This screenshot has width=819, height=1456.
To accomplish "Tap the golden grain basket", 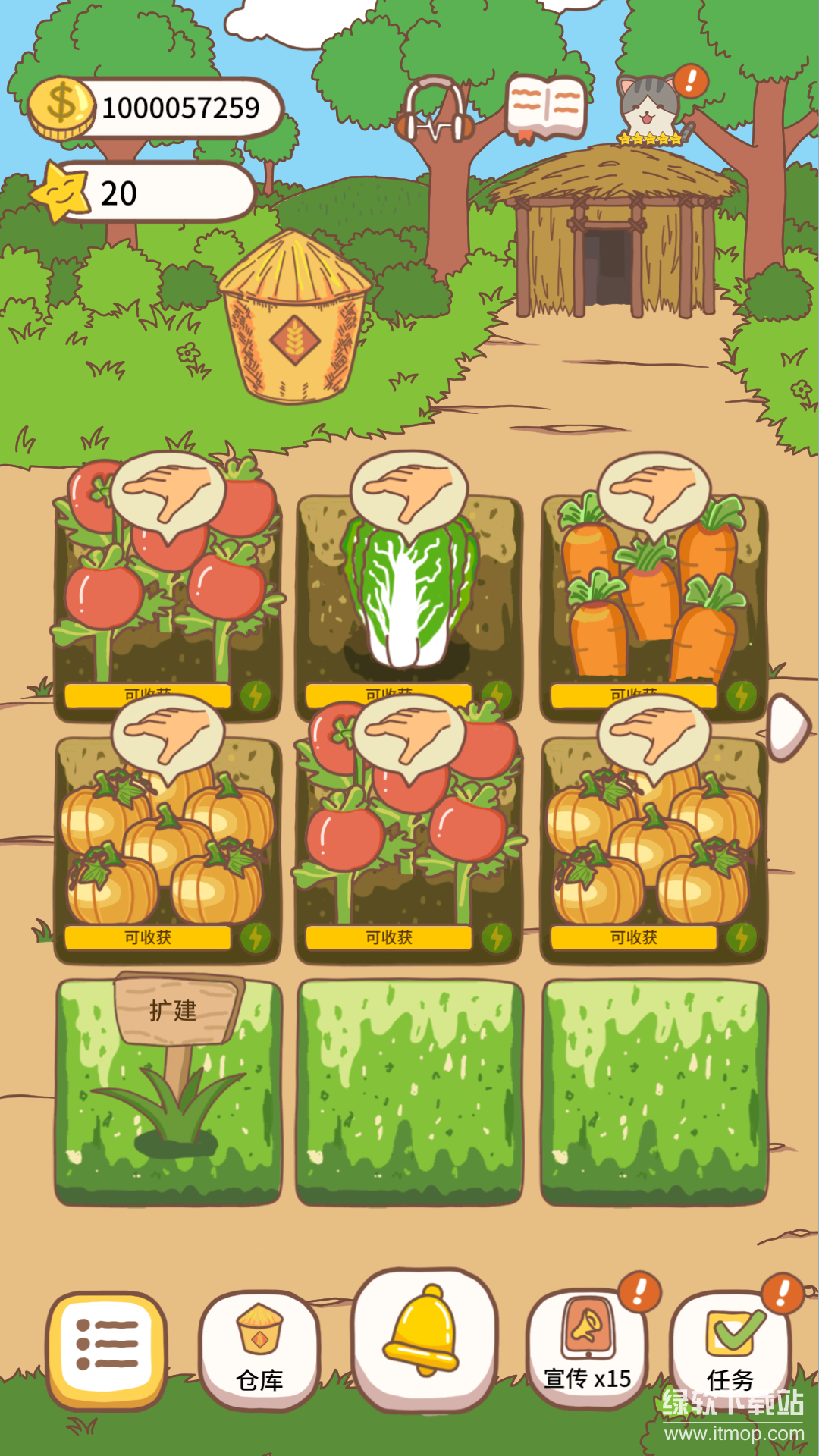I will [294, 318].
